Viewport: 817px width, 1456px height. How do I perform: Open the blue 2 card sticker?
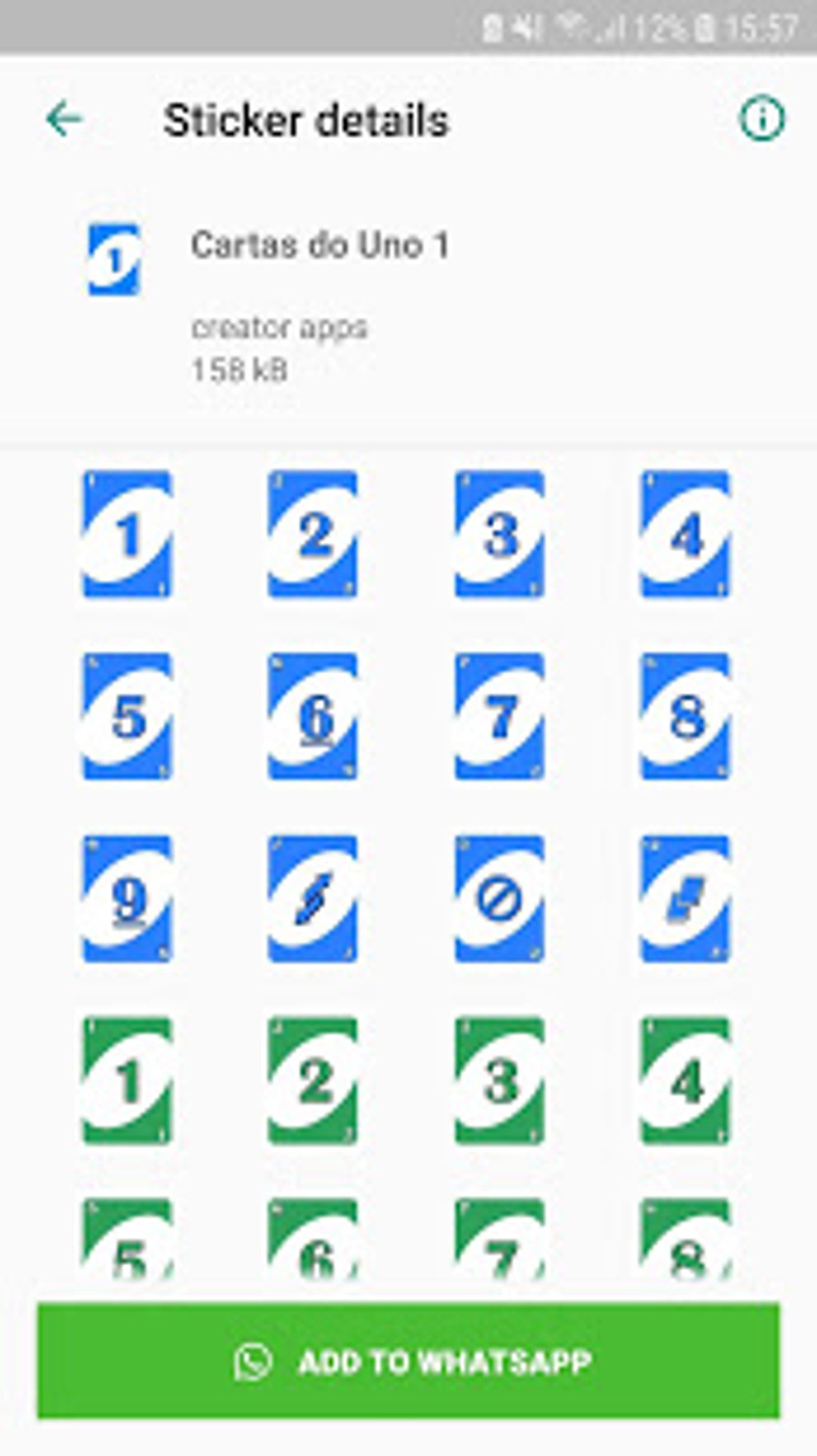click(x=313, y=534)
